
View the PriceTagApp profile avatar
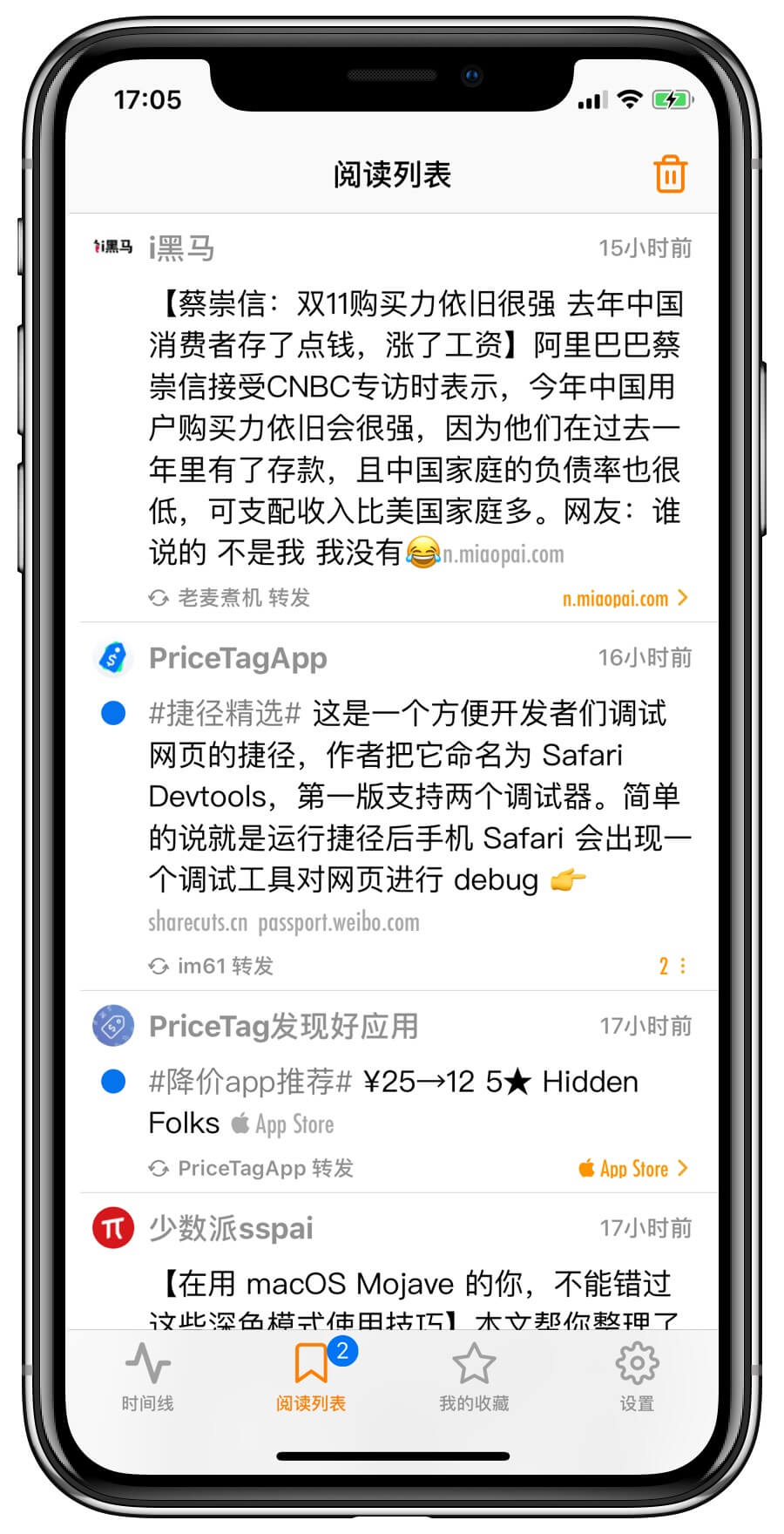pyautogui.click(x=113, y=658)
